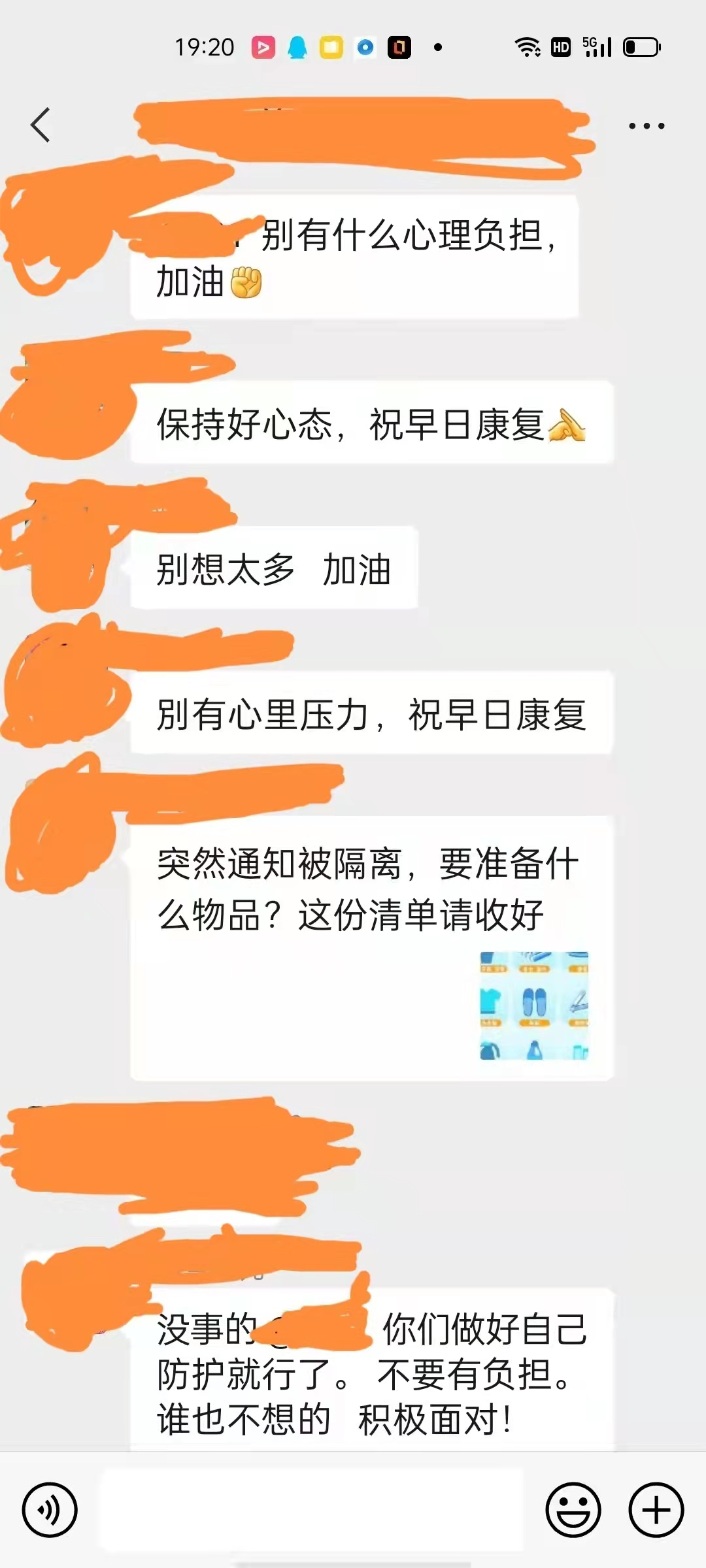Open the shared quarantine checklist article card
Screen dimensions: 706x1568
pyautogui.click(x=371, y=947)
